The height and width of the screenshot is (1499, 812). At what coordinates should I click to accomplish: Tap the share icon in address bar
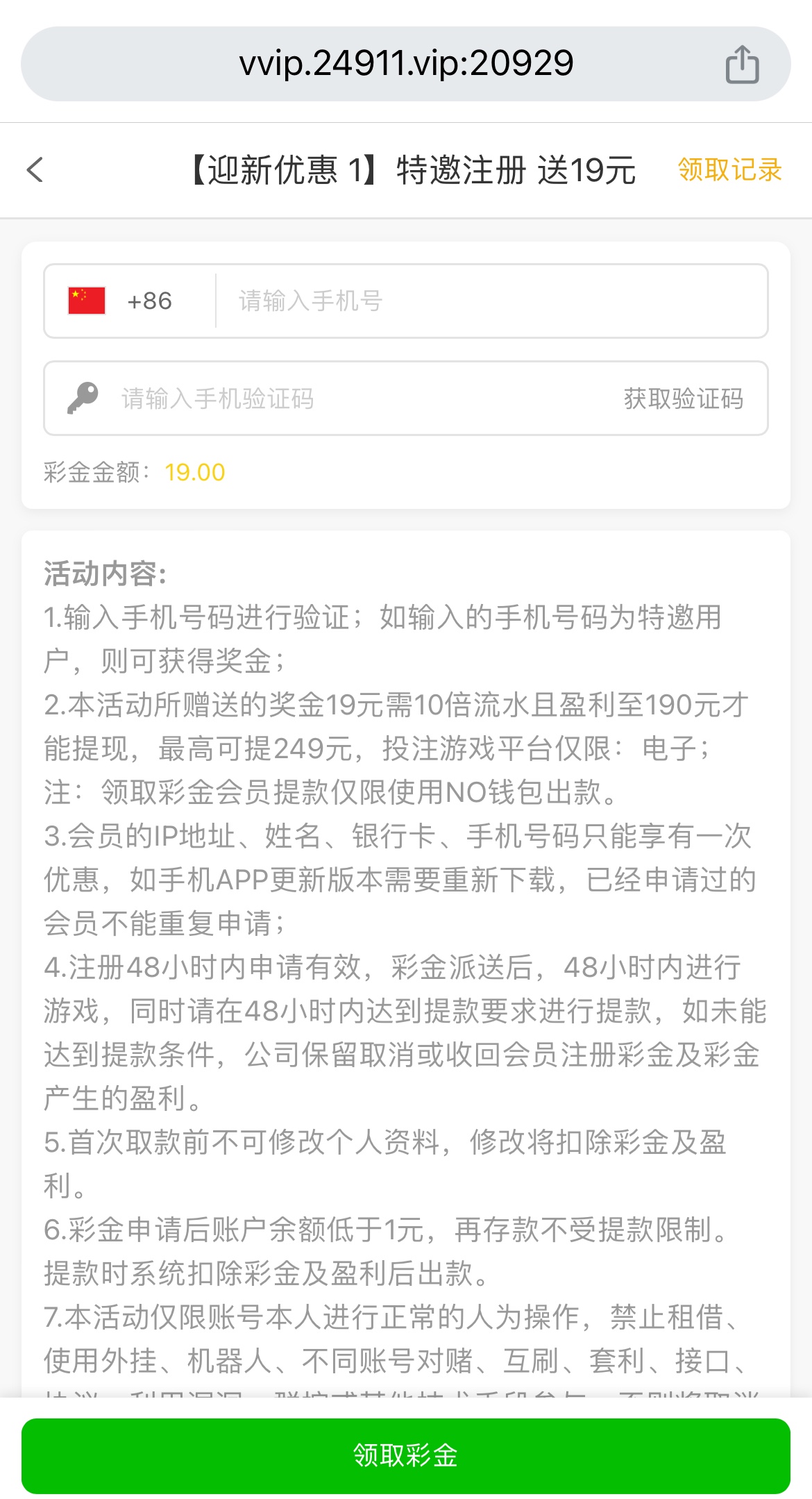click(x=742, y=65)
